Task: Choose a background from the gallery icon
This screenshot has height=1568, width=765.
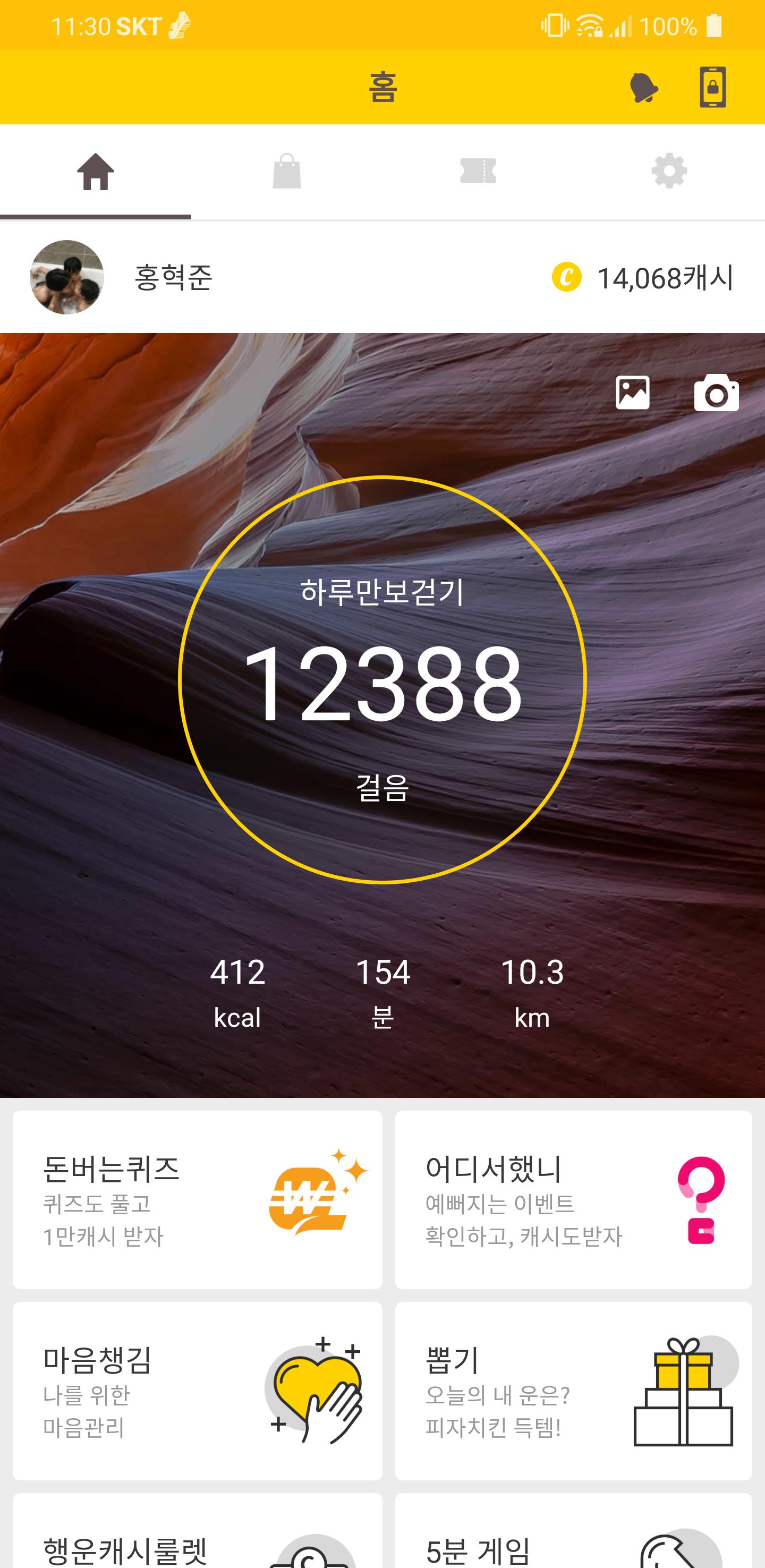Action: [632, 393]
